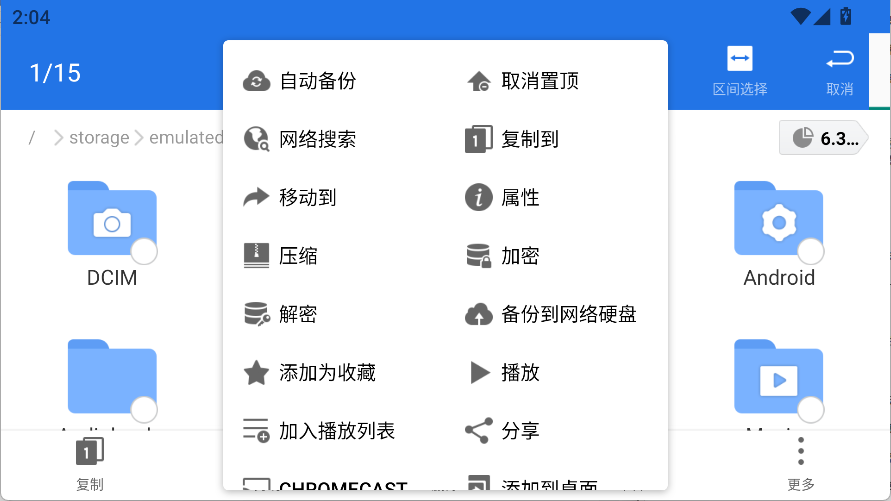Open 属性 properties option

point(520,197)
